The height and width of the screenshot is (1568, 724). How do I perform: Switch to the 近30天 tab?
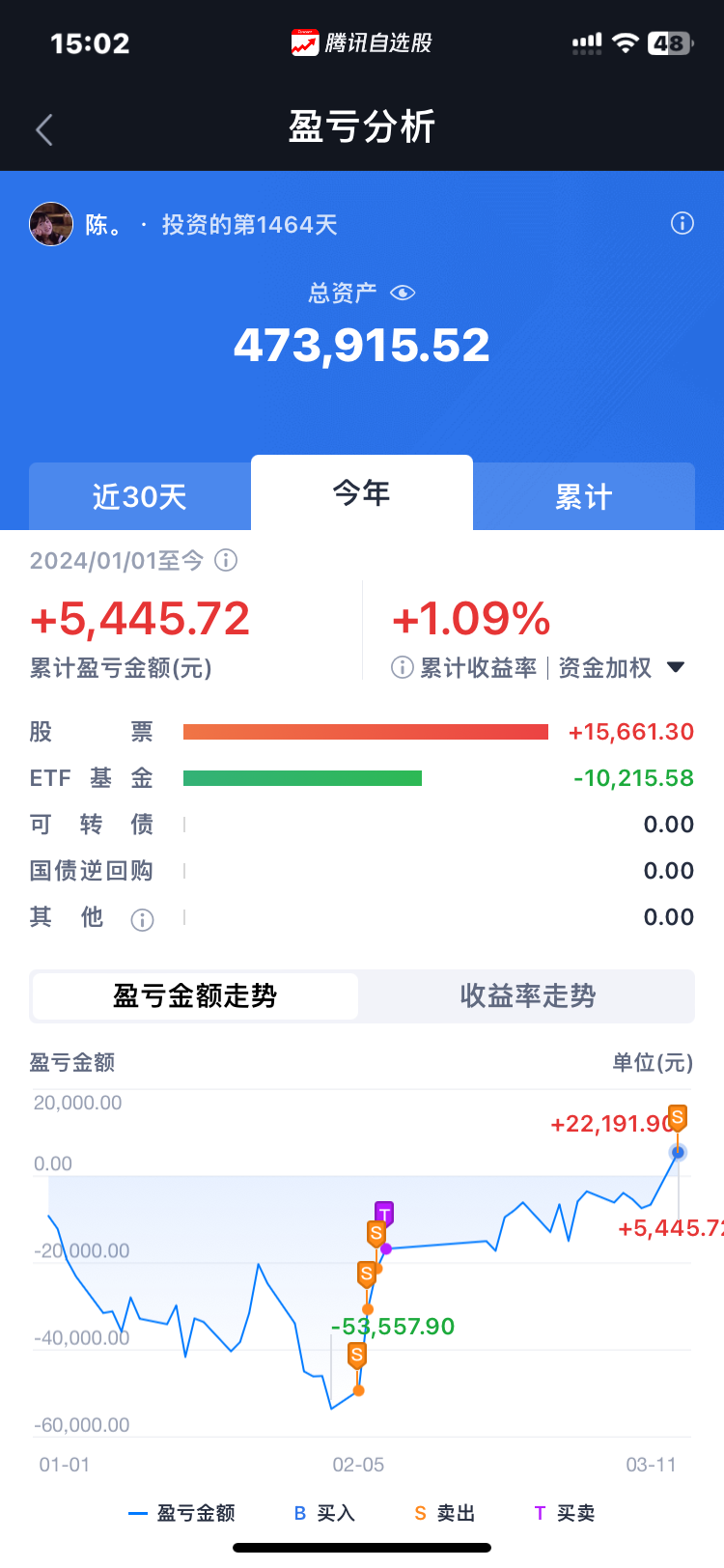(x=140, y=496)
